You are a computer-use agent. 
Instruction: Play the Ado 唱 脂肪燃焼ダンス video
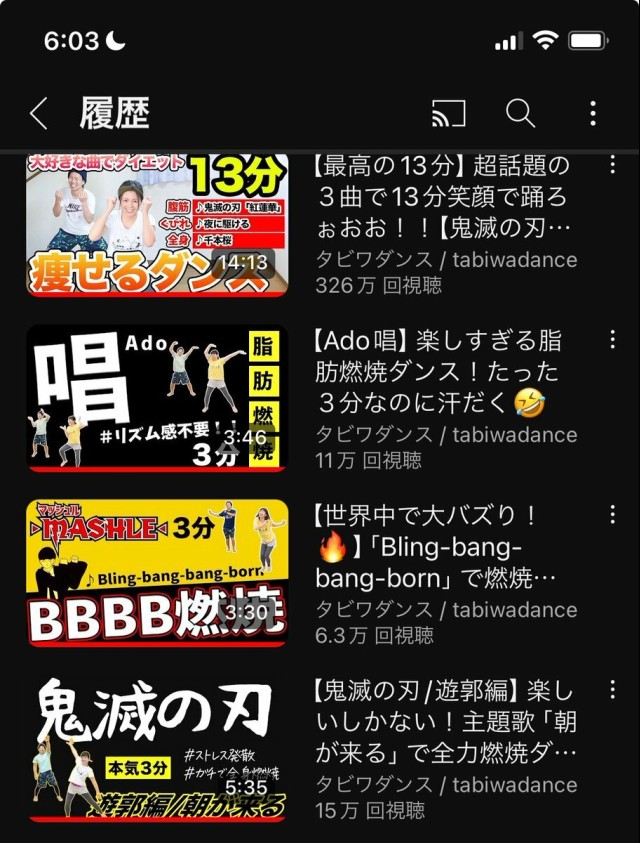pyautogui.click(x=157, y=397)
